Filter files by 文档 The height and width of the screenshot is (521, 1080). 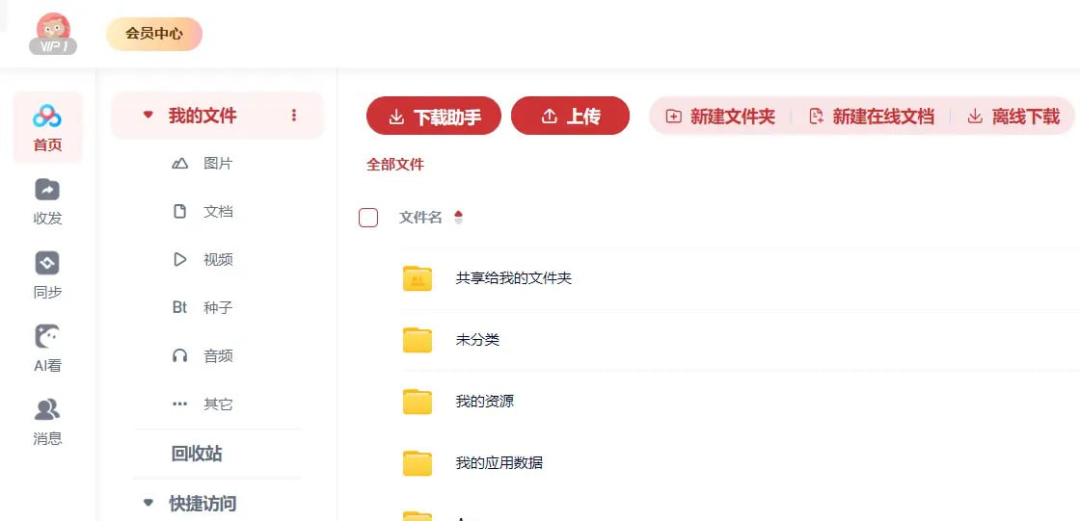pos(217,212)
